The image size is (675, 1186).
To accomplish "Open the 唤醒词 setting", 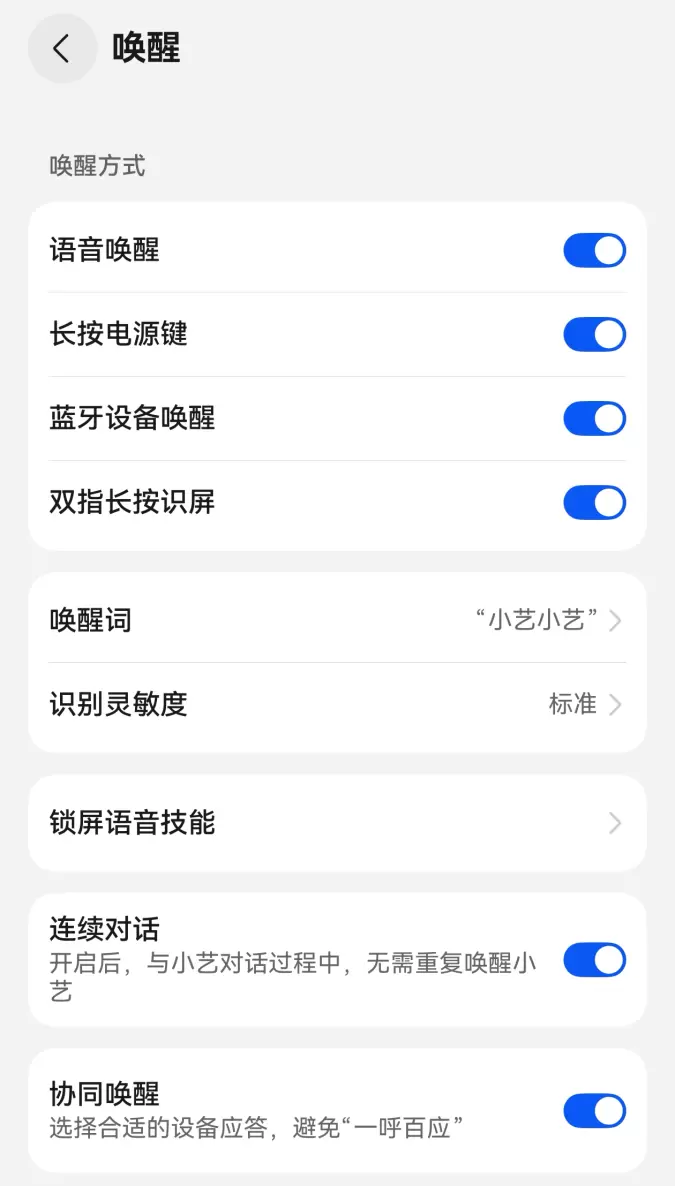I will 337,620.
